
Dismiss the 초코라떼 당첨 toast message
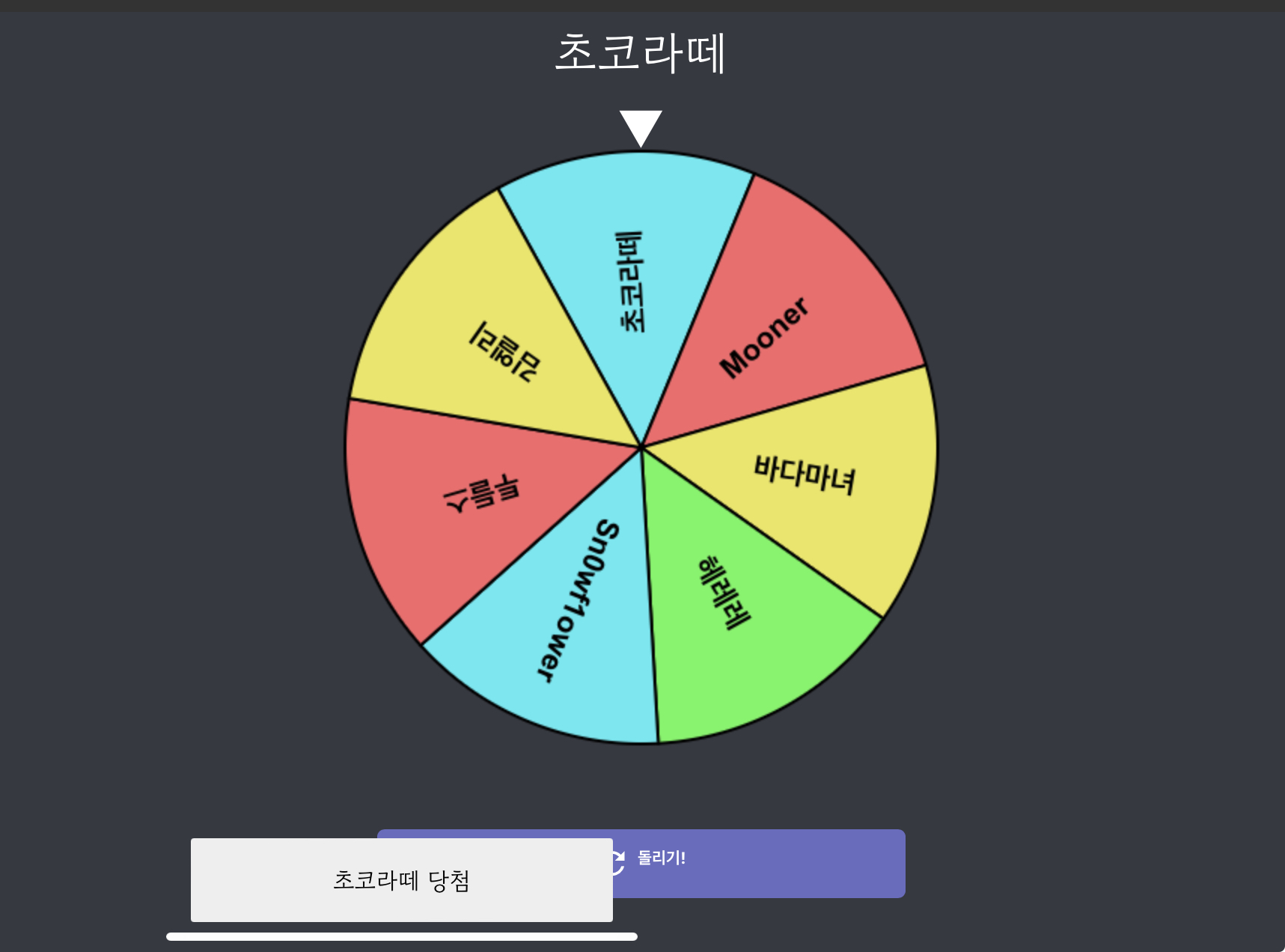(402, 880)
